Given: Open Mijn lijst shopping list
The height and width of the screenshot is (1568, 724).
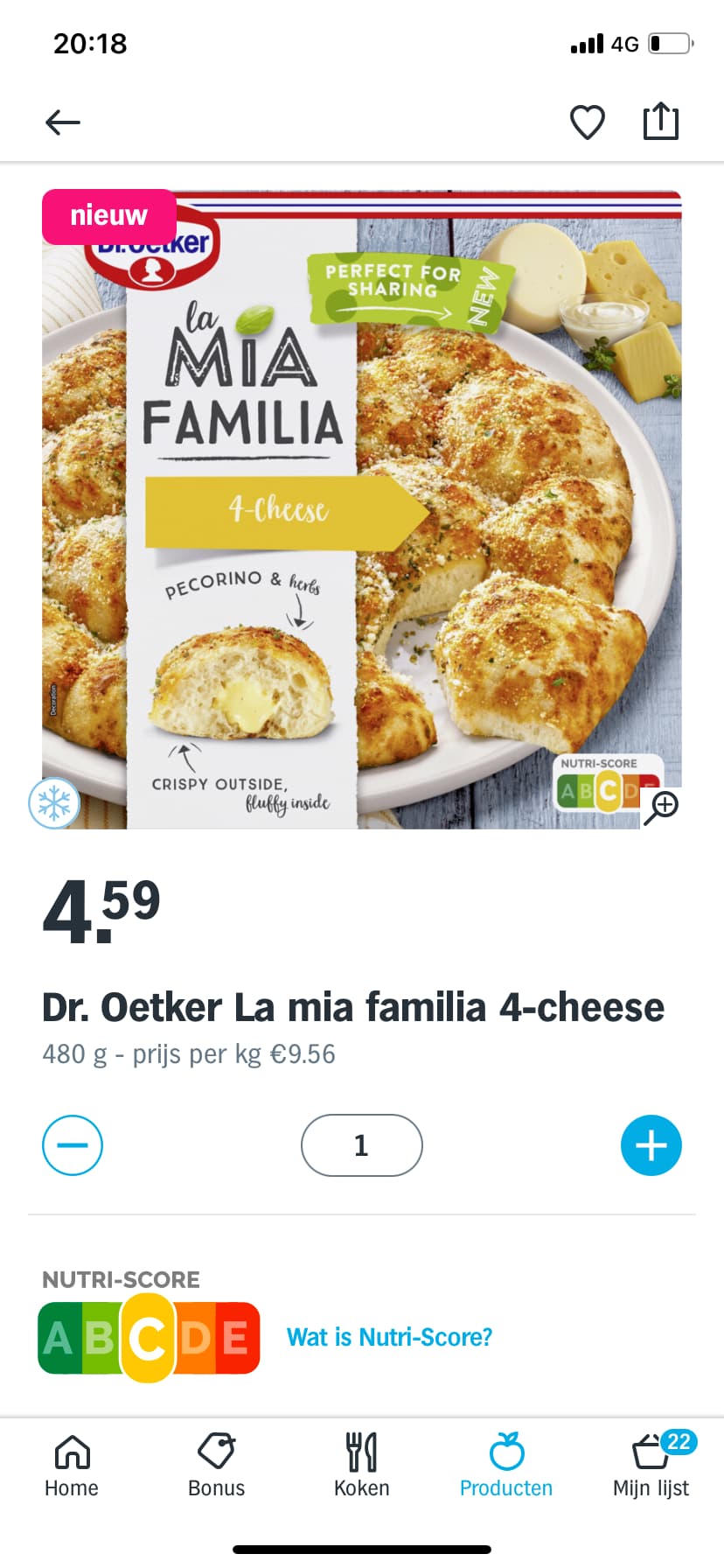Looking at the screenshot, I should [651, 1466].
